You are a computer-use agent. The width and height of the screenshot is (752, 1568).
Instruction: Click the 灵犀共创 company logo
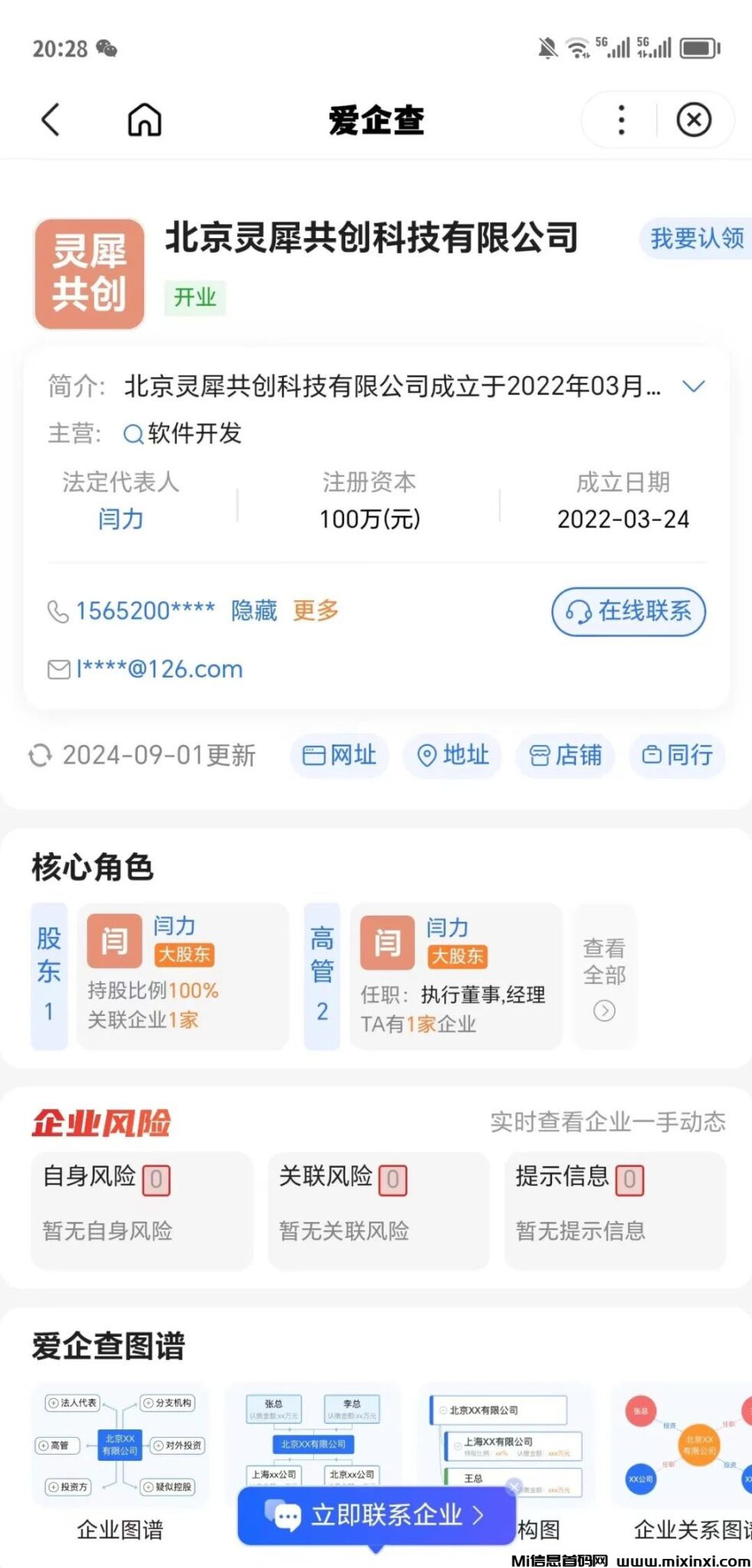click(x=88, y=272)
